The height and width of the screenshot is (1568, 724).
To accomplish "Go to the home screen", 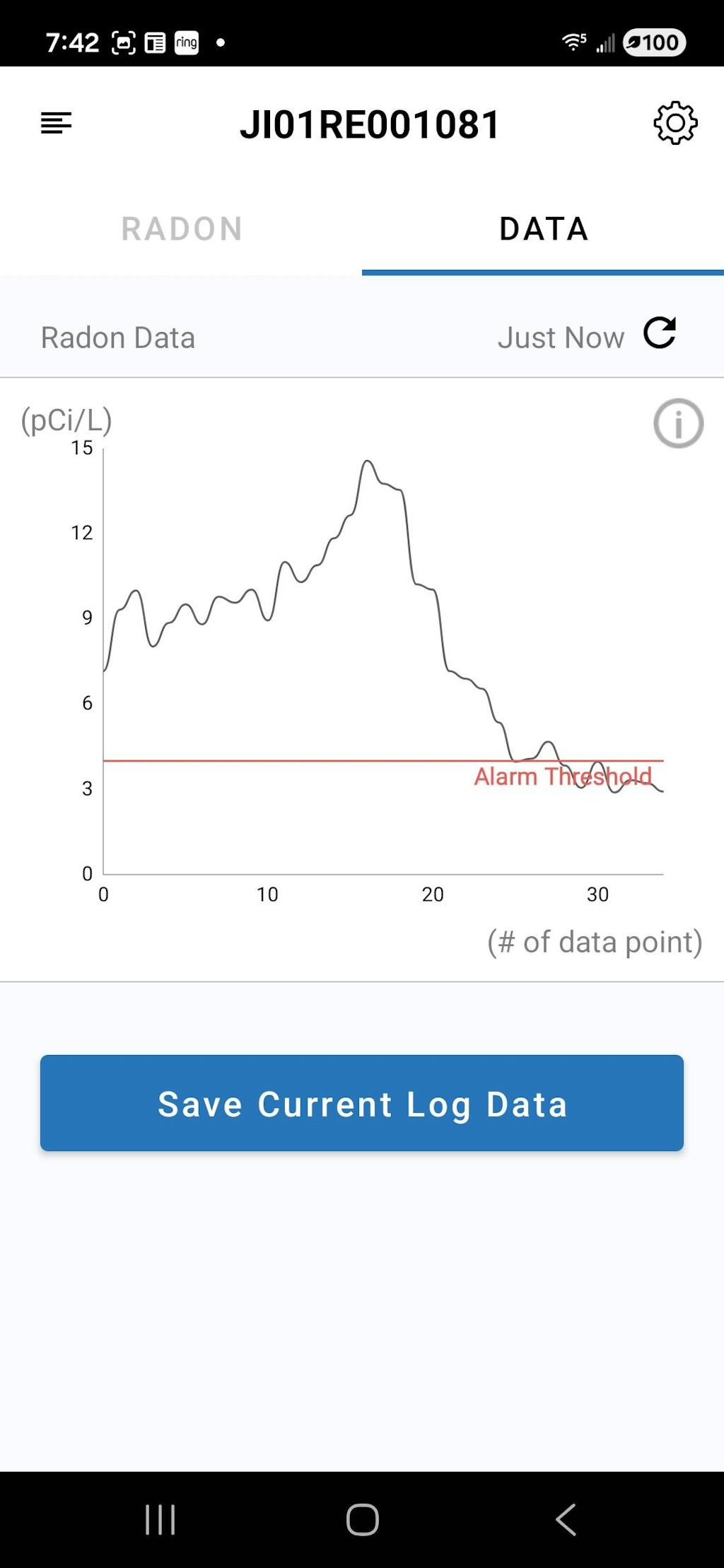I will coord(363,1519).
